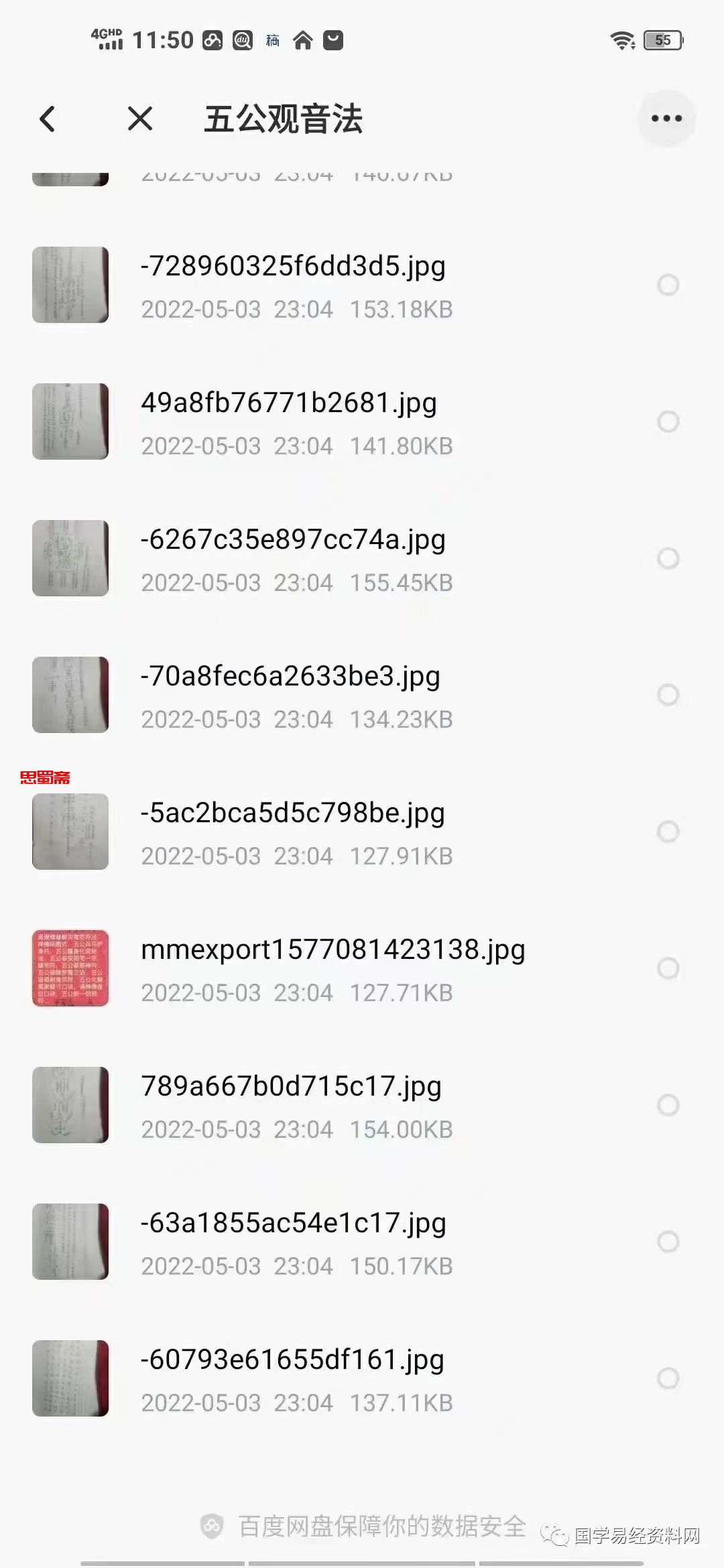Select the circle for -70a8fec6a2633be3.jpg
This screenshot has width=724, height=1568.
(668, 695)
